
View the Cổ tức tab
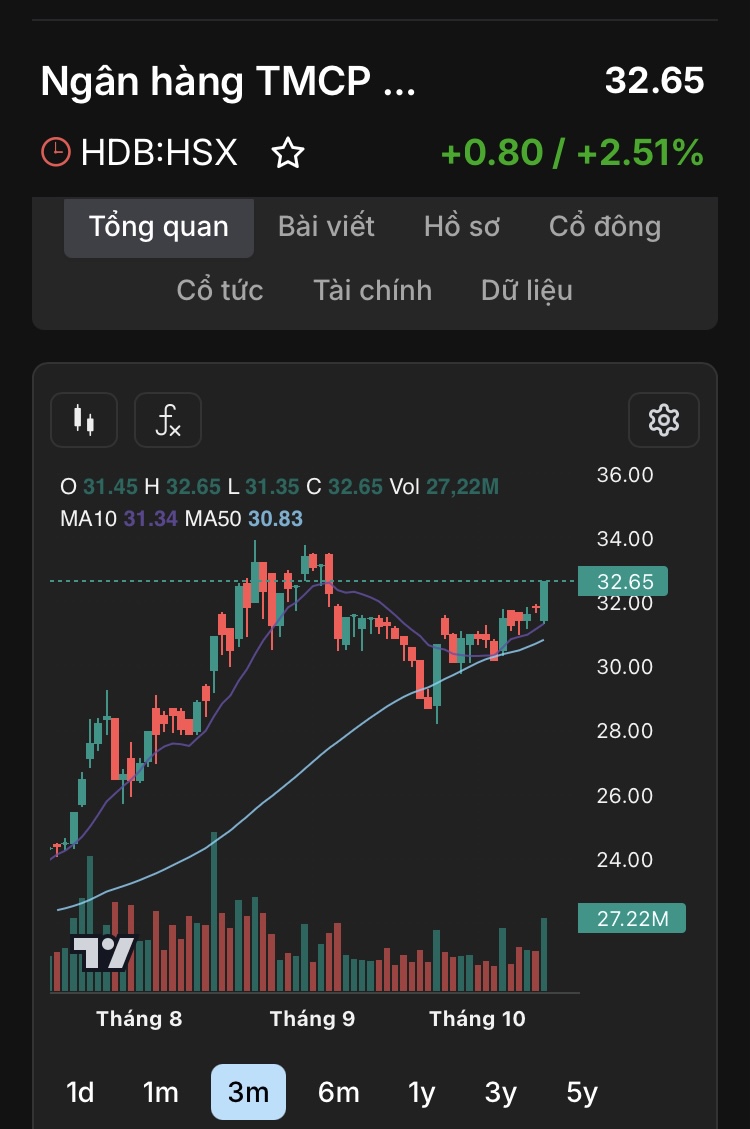[x=220, y=291]
